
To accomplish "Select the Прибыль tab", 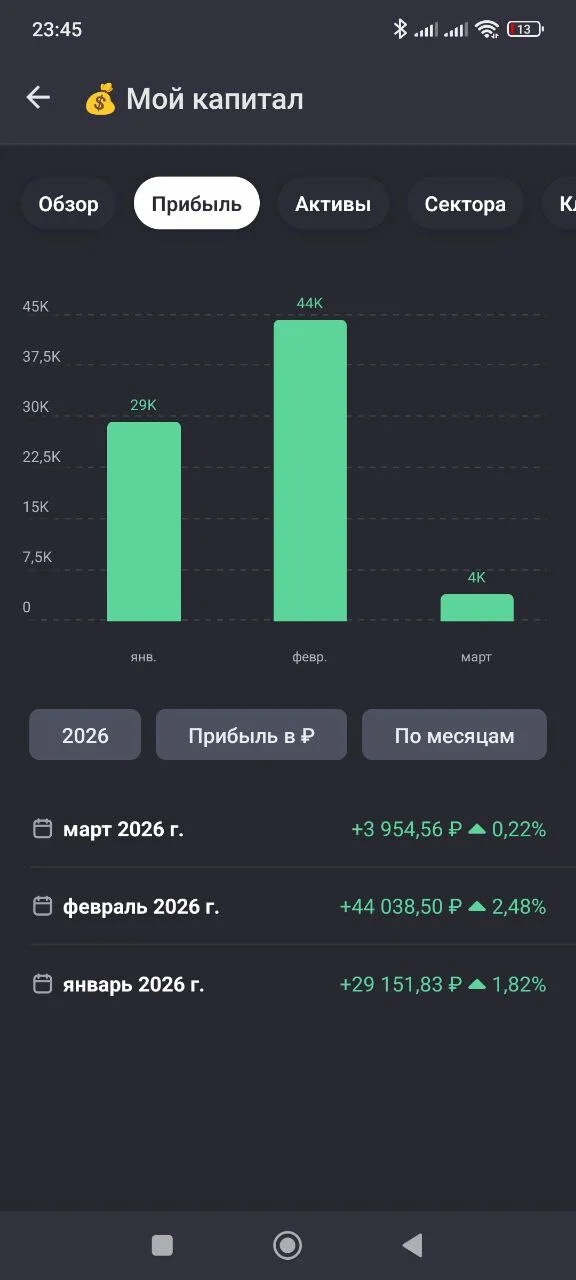I will click(197, 204).
